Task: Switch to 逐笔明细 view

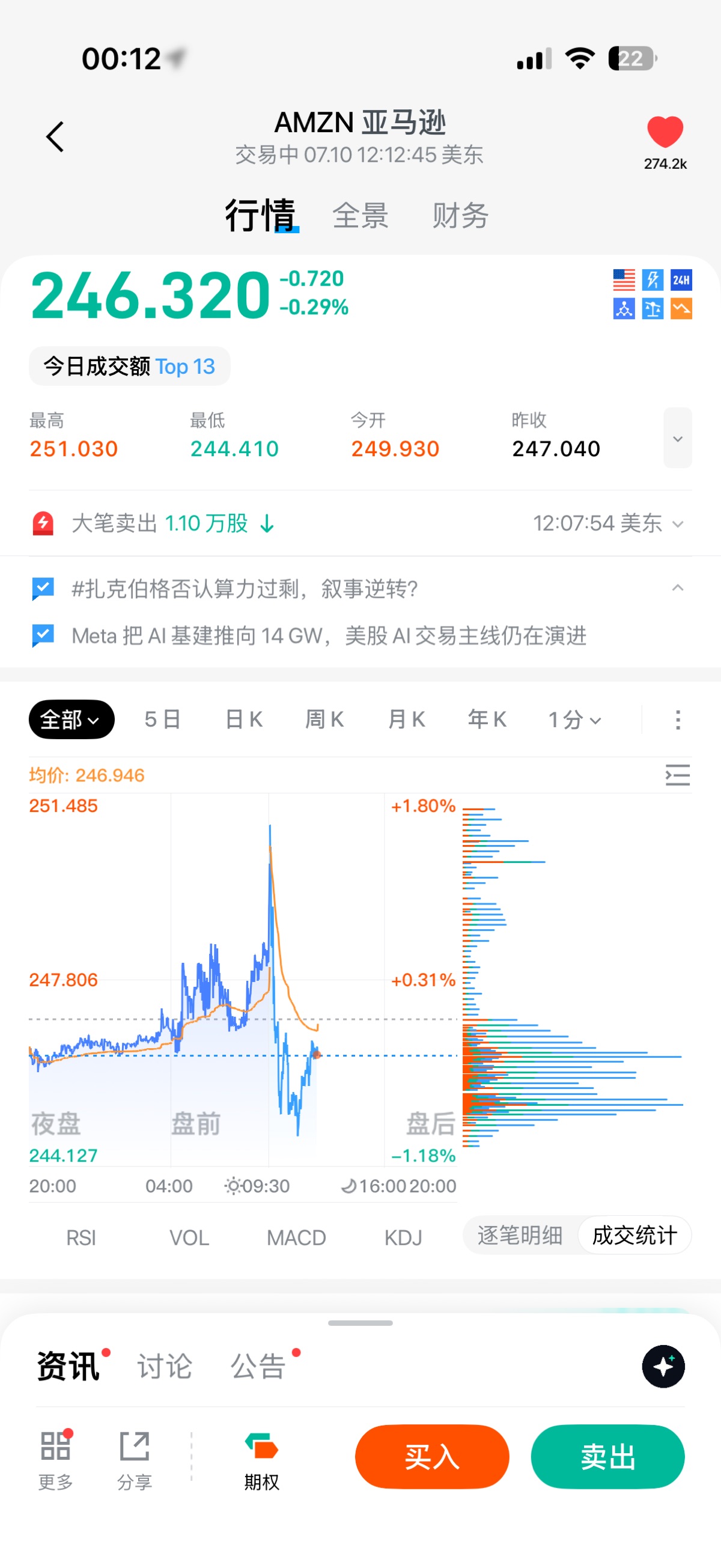Action: coord(520,1236)
